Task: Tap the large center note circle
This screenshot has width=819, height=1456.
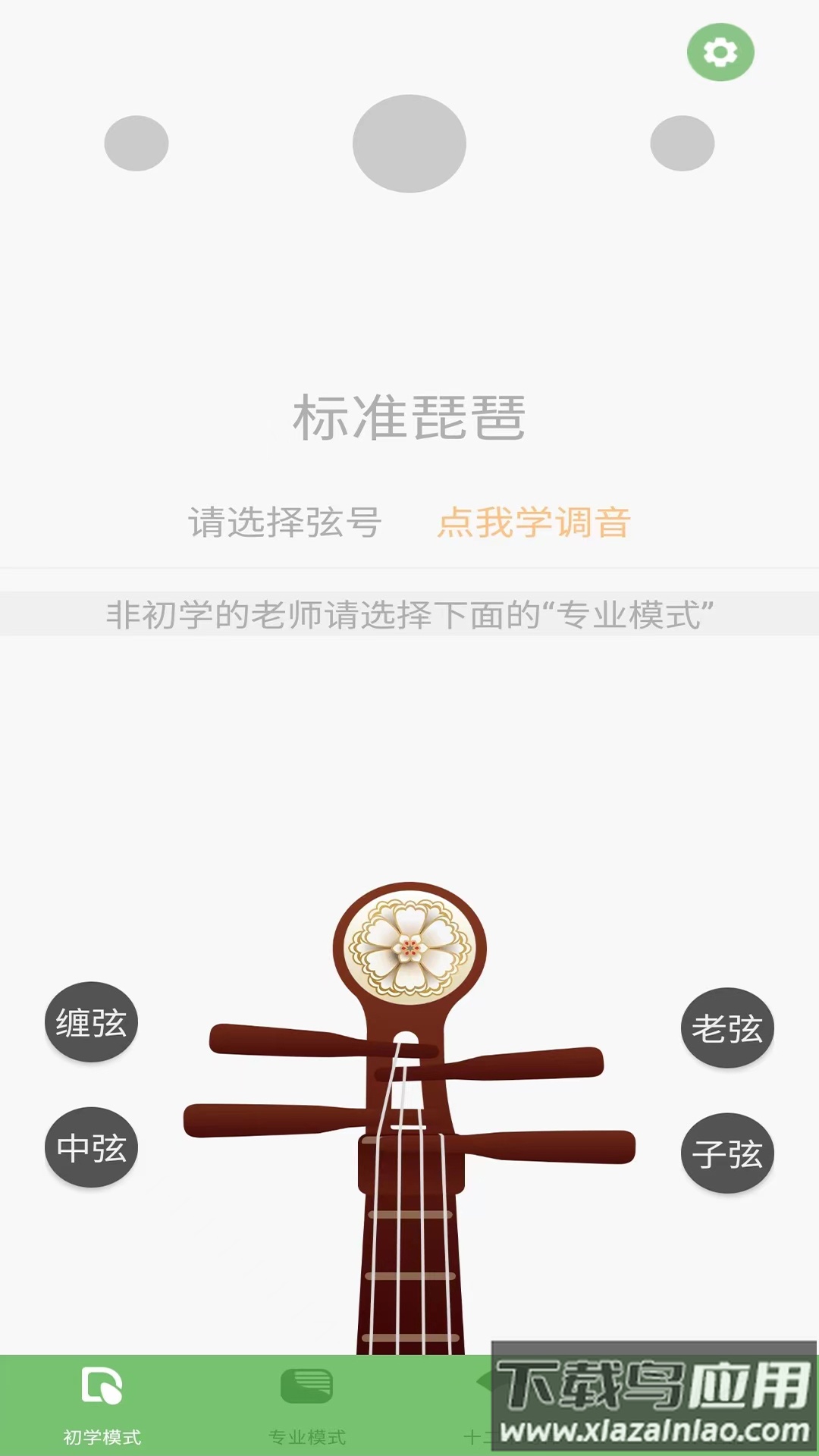Action: [x=408, y=144]
